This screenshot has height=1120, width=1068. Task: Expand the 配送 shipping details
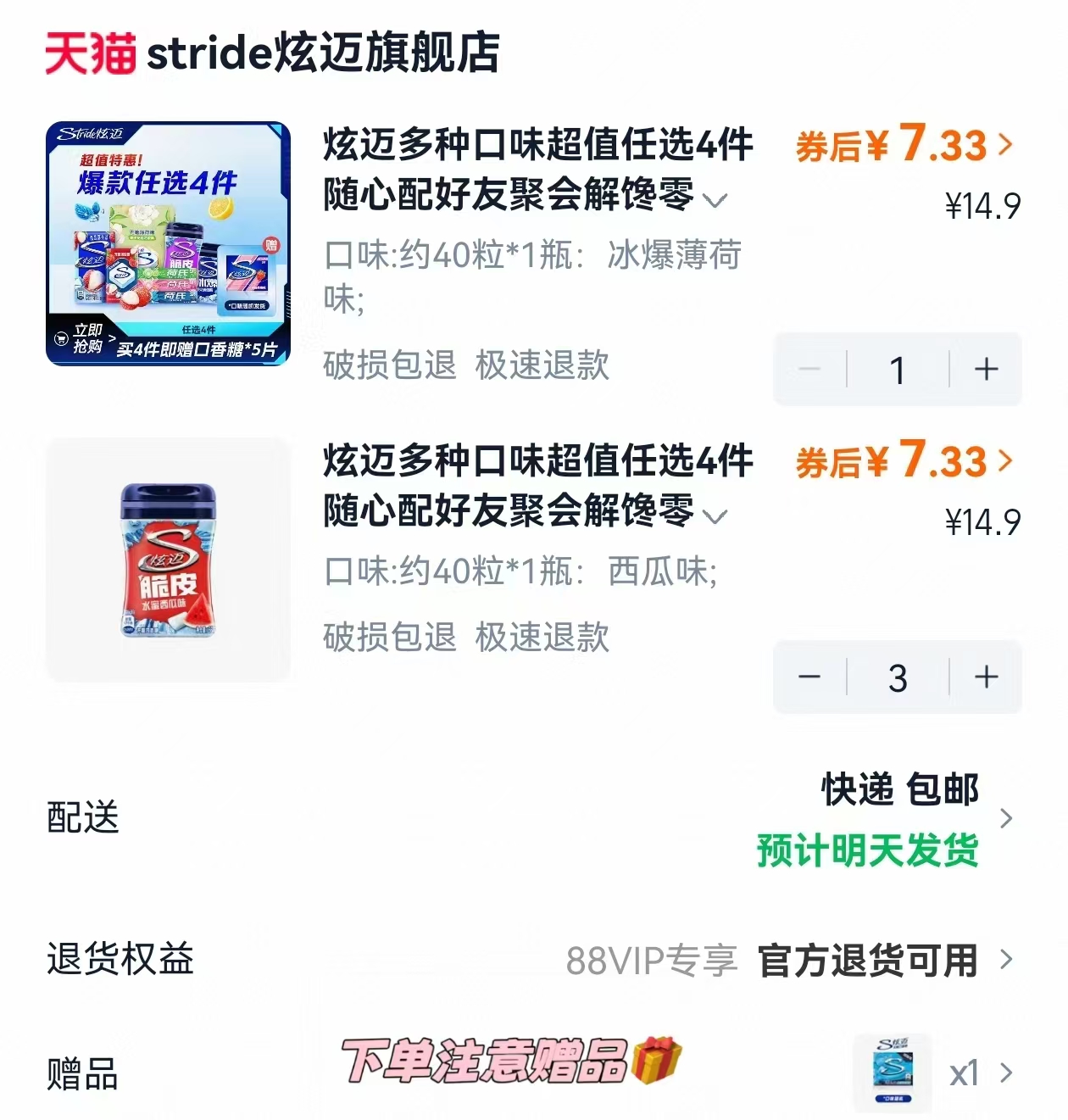coord(1008,817)
